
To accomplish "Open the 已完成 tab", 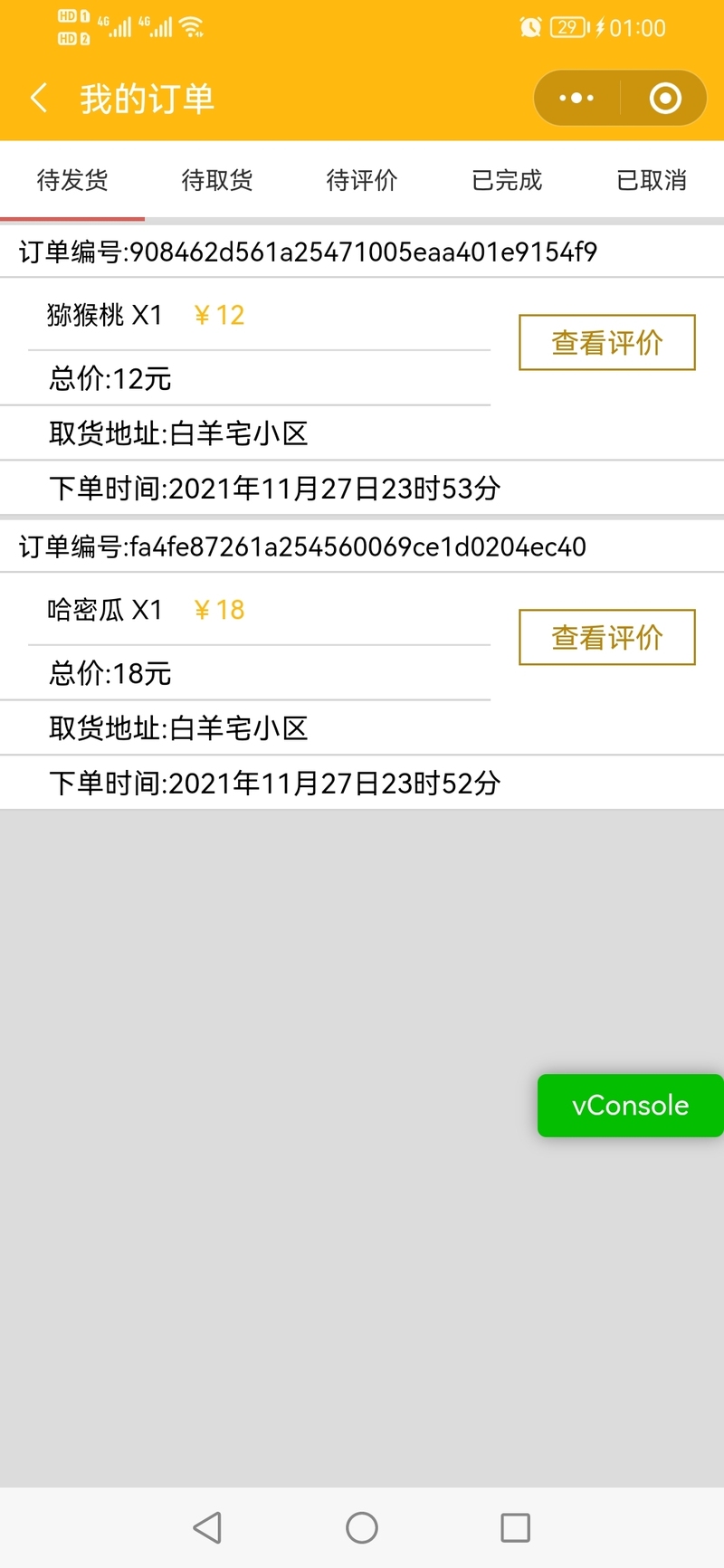I will (x=507, y=180).
